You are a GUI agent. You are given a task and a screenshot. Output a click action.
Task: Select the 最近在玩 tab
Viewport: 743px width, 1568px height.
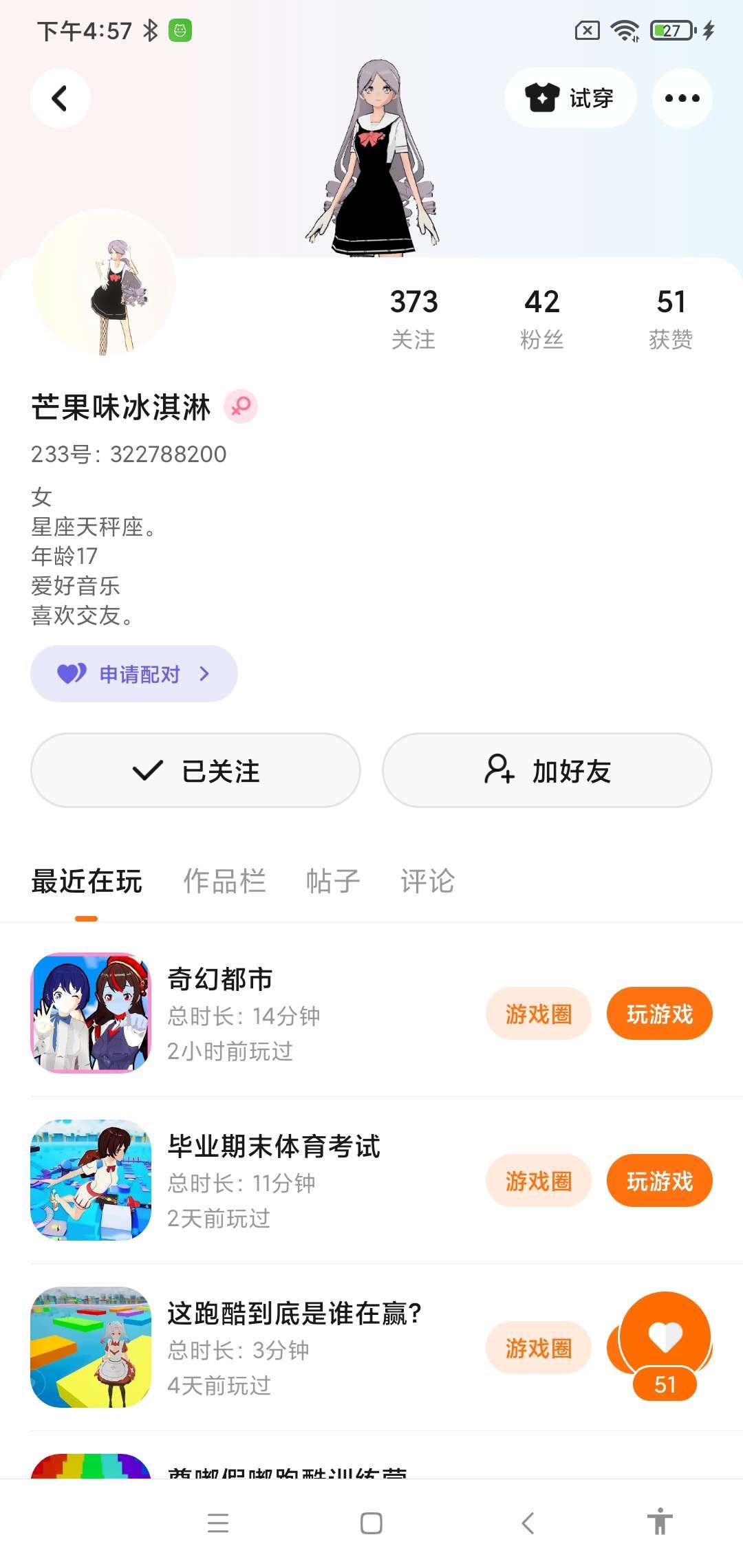pyautogui.click(x=87, y=881)
